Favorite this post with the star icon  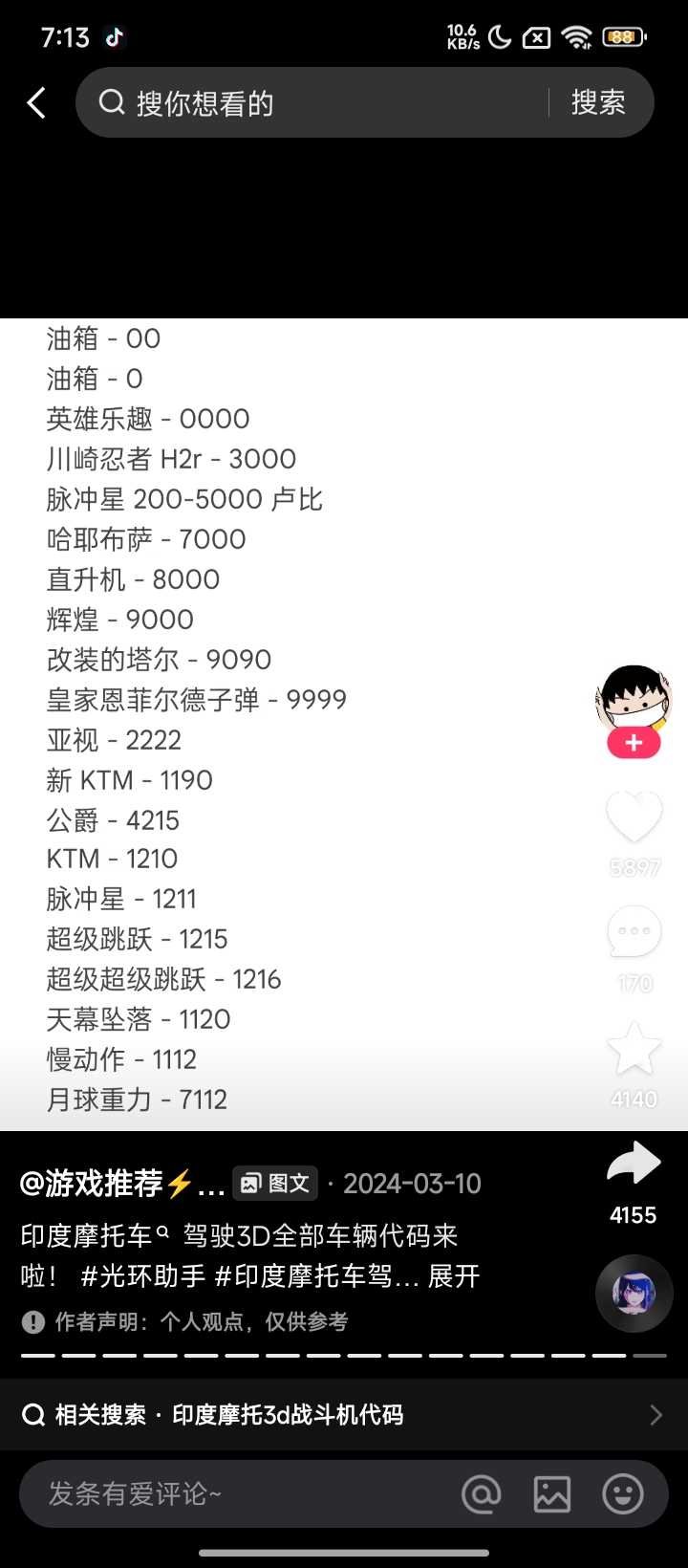point(634,1049)
